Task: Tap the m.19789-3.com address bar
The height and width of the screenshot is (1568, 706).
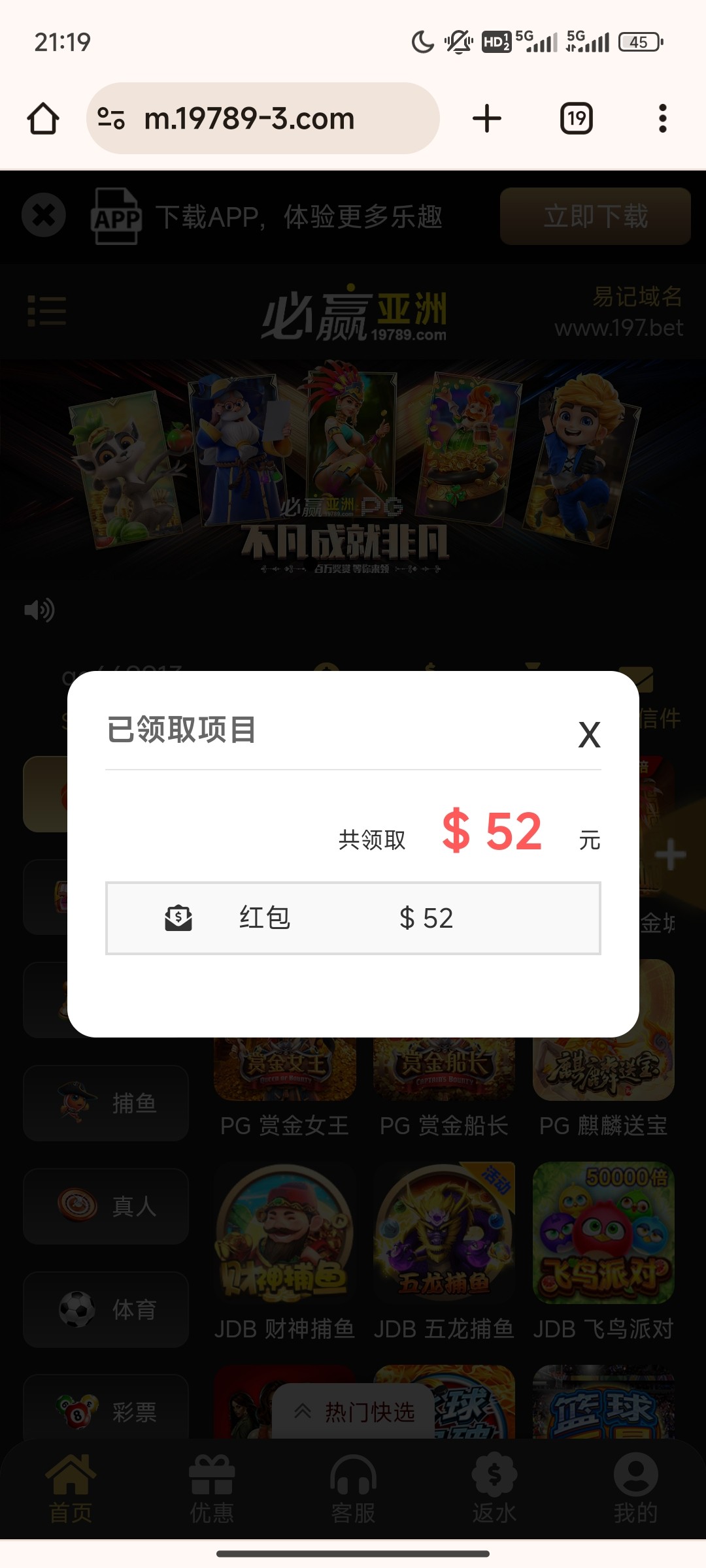Action: click(x=263, y=119)
